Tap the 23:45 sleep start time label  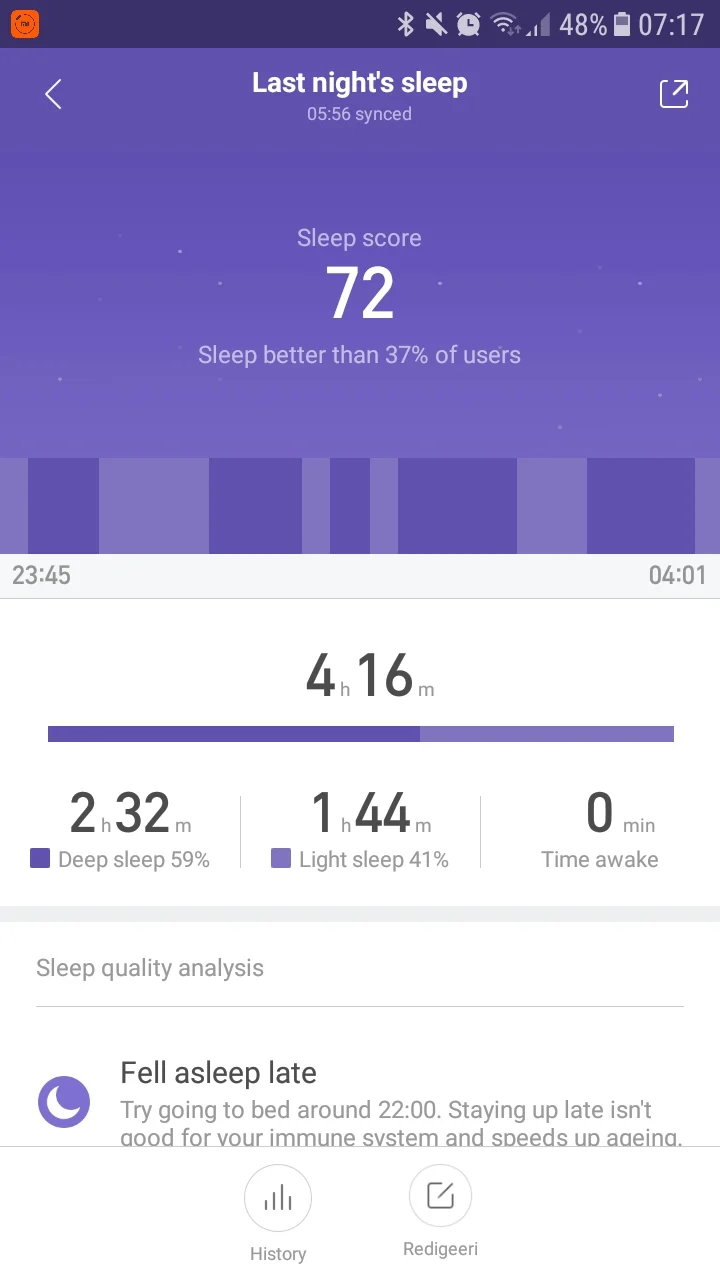pyautogui.click(x=41, y=576)
